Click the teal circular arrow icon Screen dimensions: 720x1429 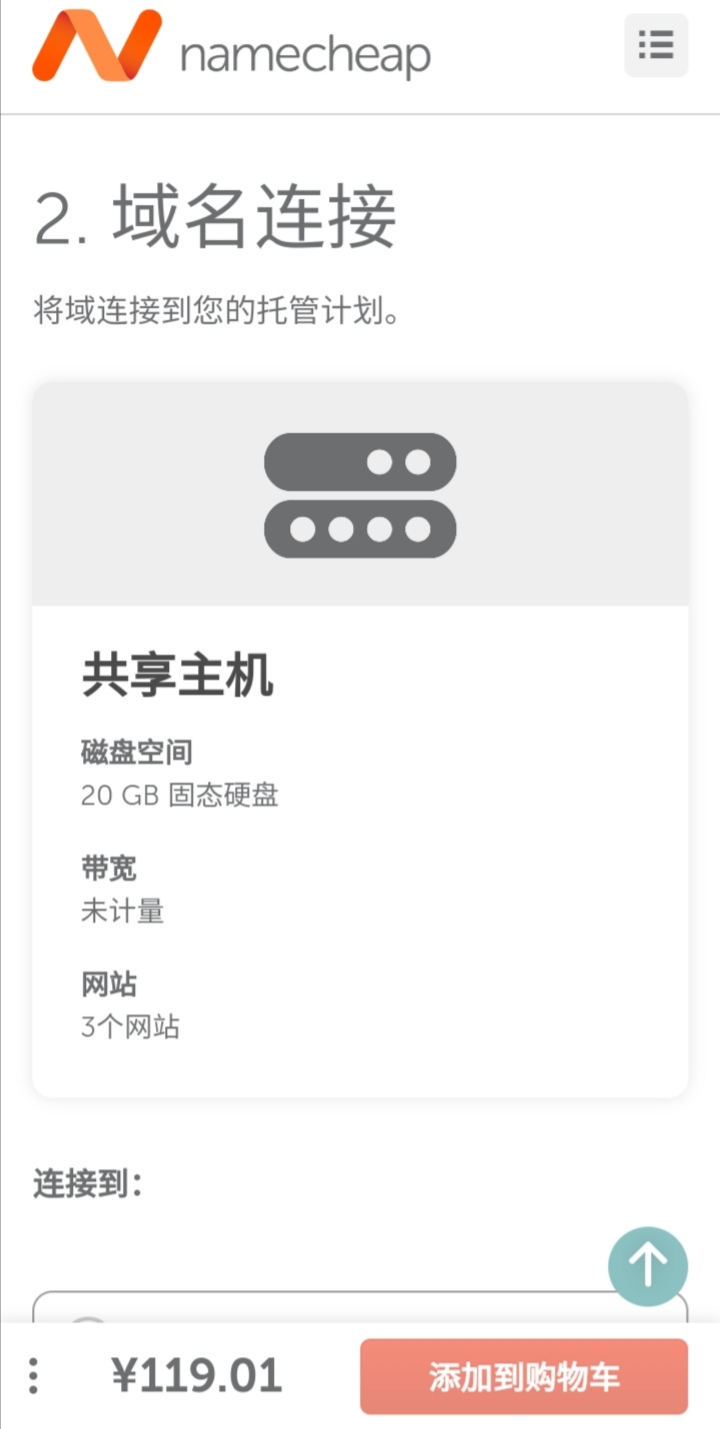tap(647, 1265)
